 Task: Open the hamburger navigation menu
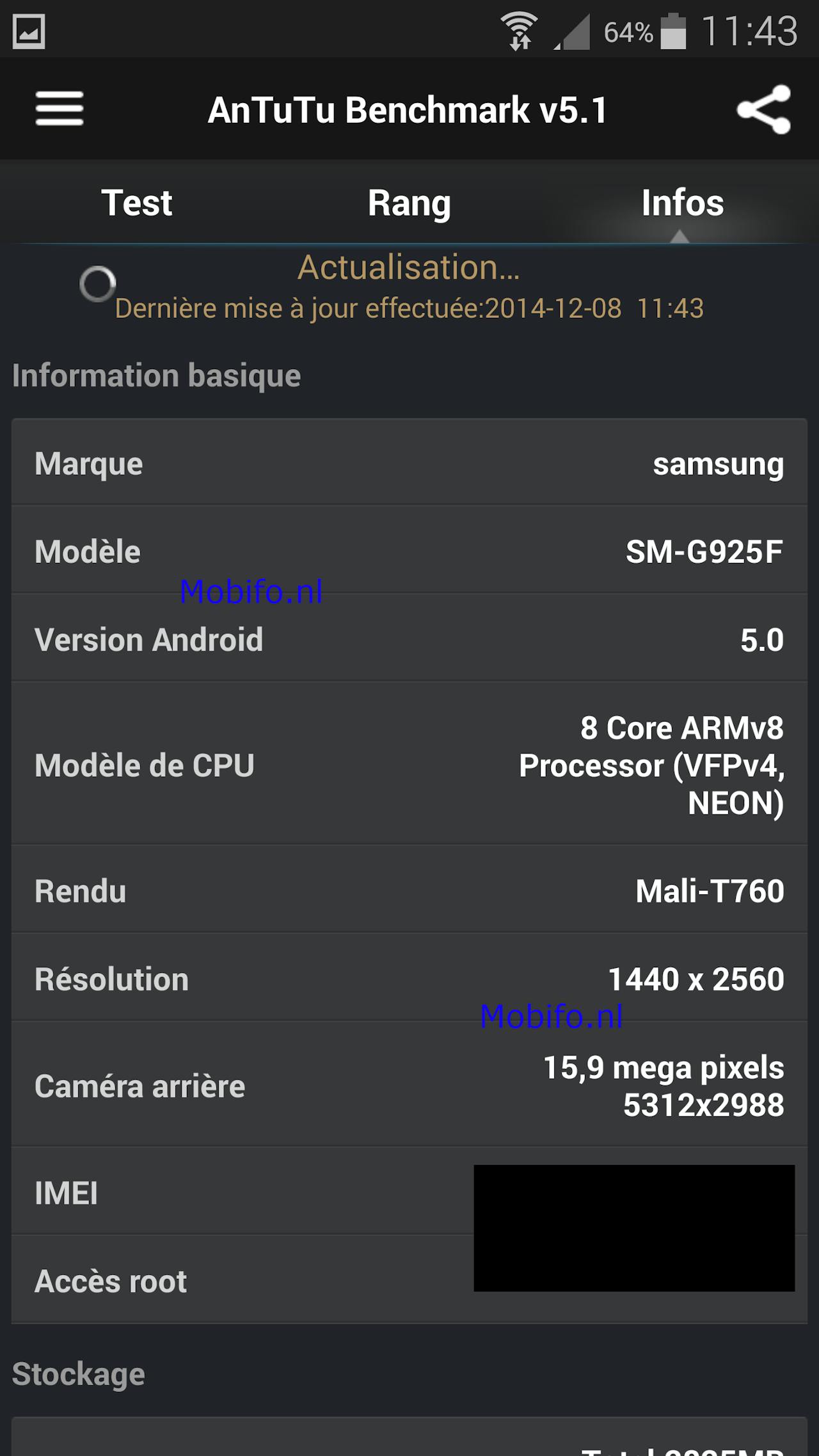click(x=59, y=109)
